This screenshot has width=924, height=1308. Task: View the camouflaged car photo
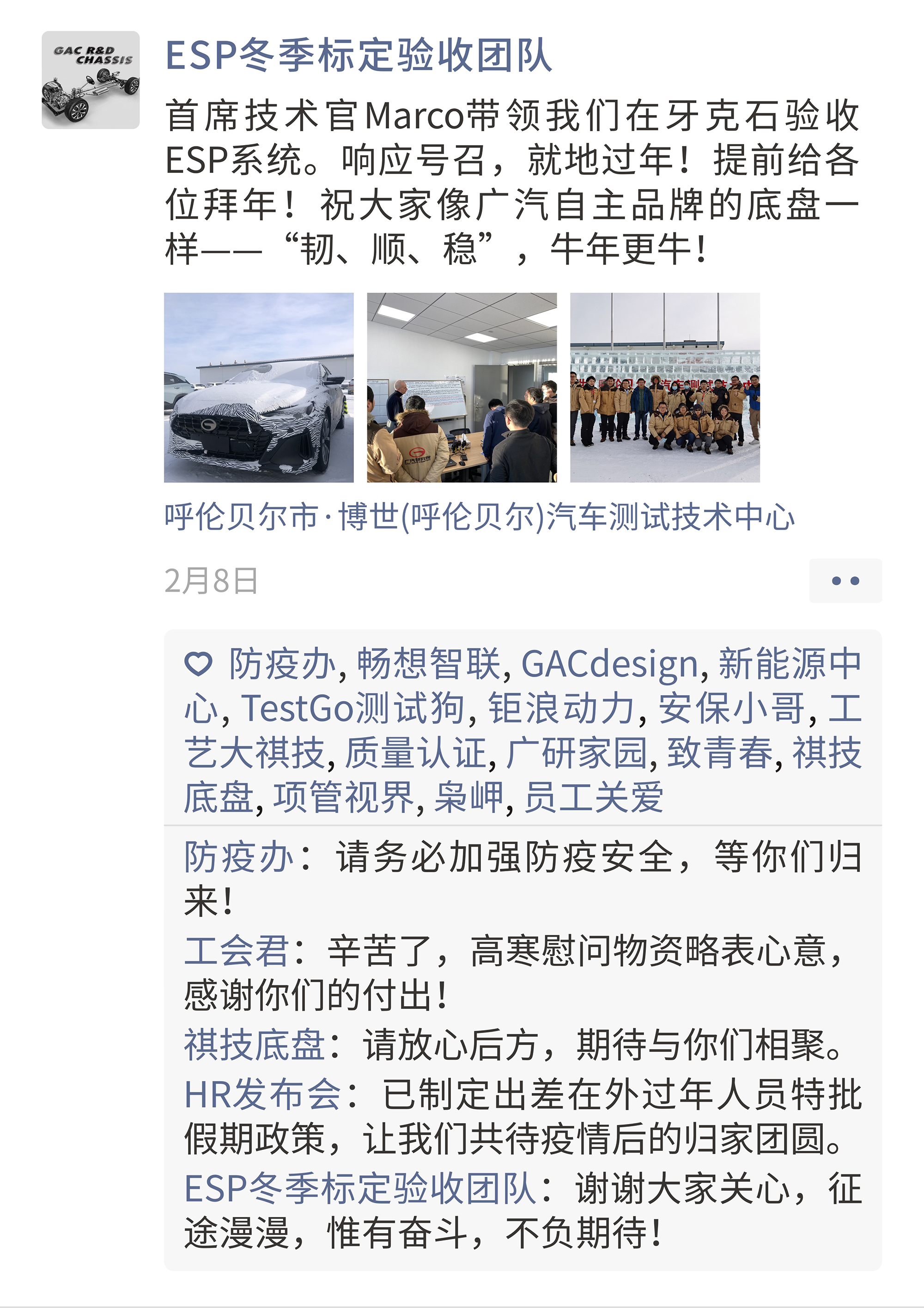pos(258,387)
